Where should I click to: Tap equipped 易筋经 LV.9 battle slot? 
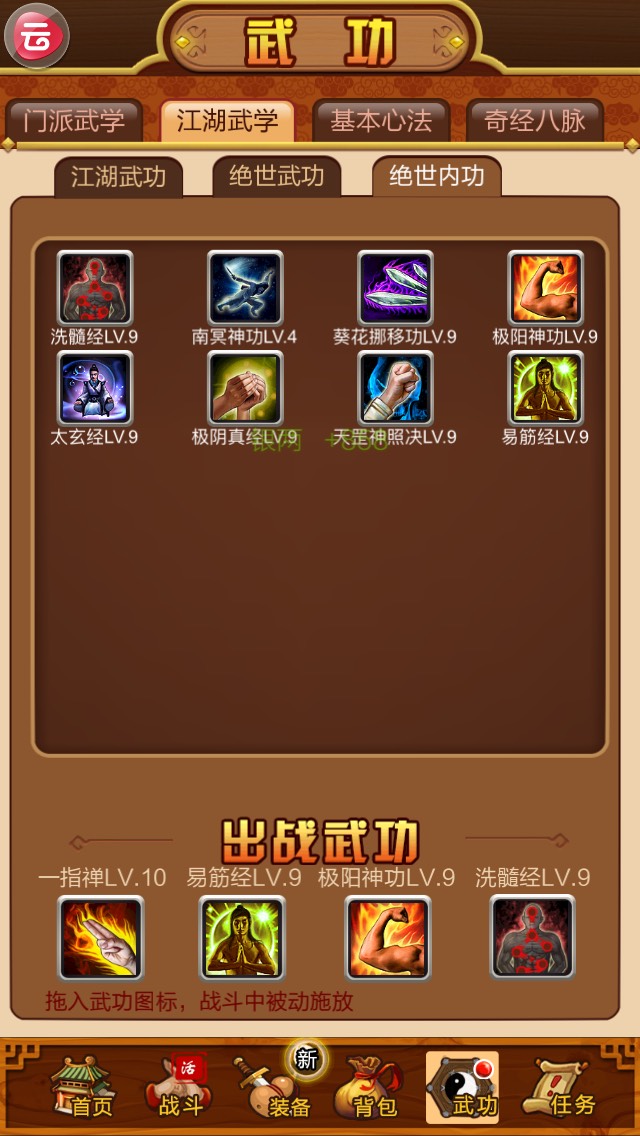tap(242, 937)
